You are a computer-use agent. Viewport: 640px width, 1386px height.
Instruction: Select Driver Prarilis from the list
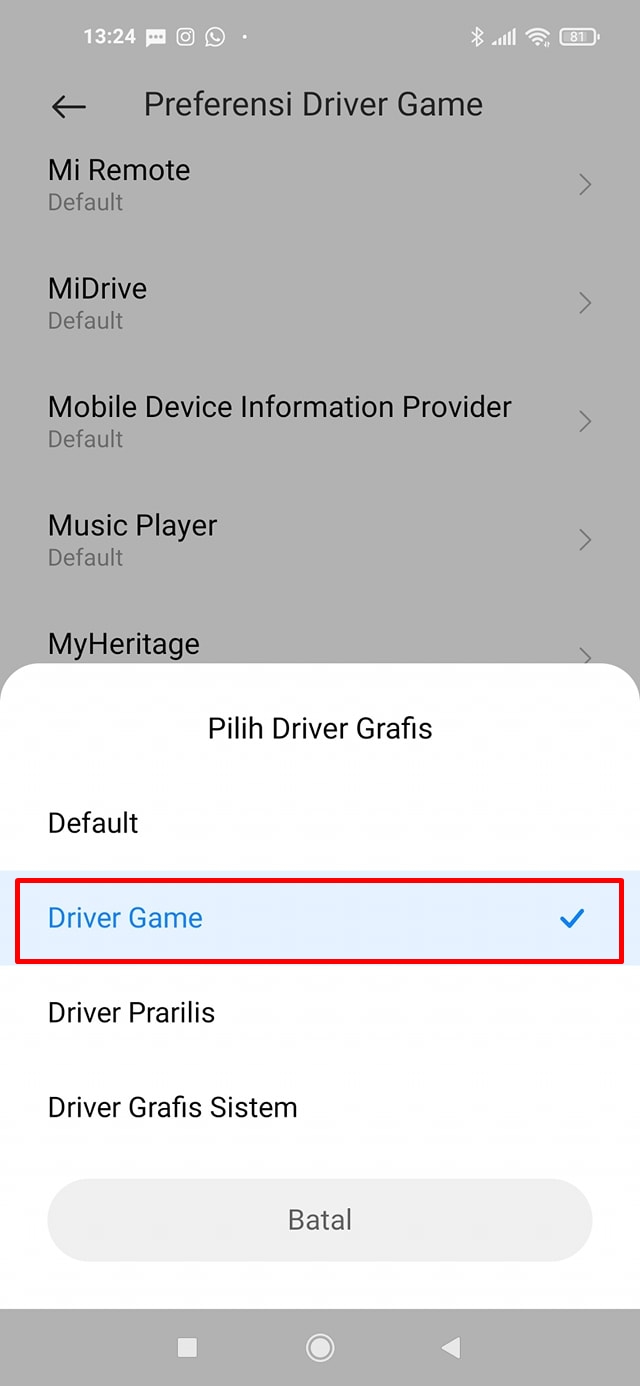[320, 1012]
